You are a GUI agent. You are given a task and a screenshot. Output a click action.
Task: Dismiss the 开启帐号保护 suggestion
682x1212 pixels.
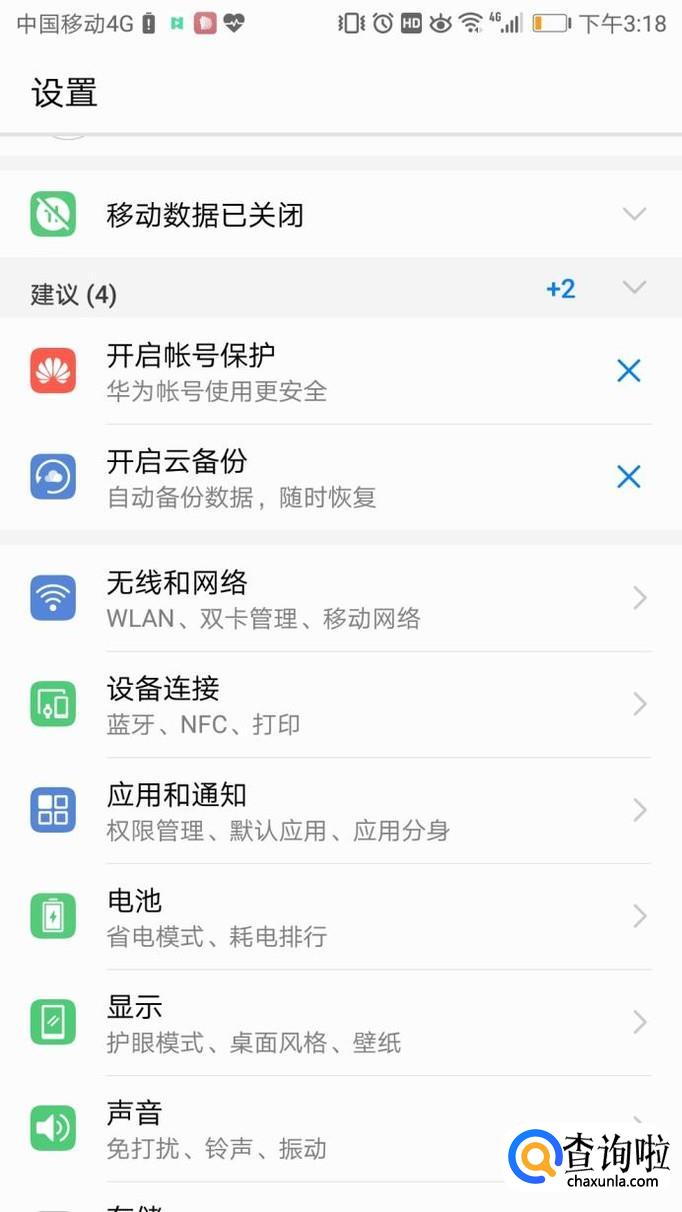[x=628, y=372]
